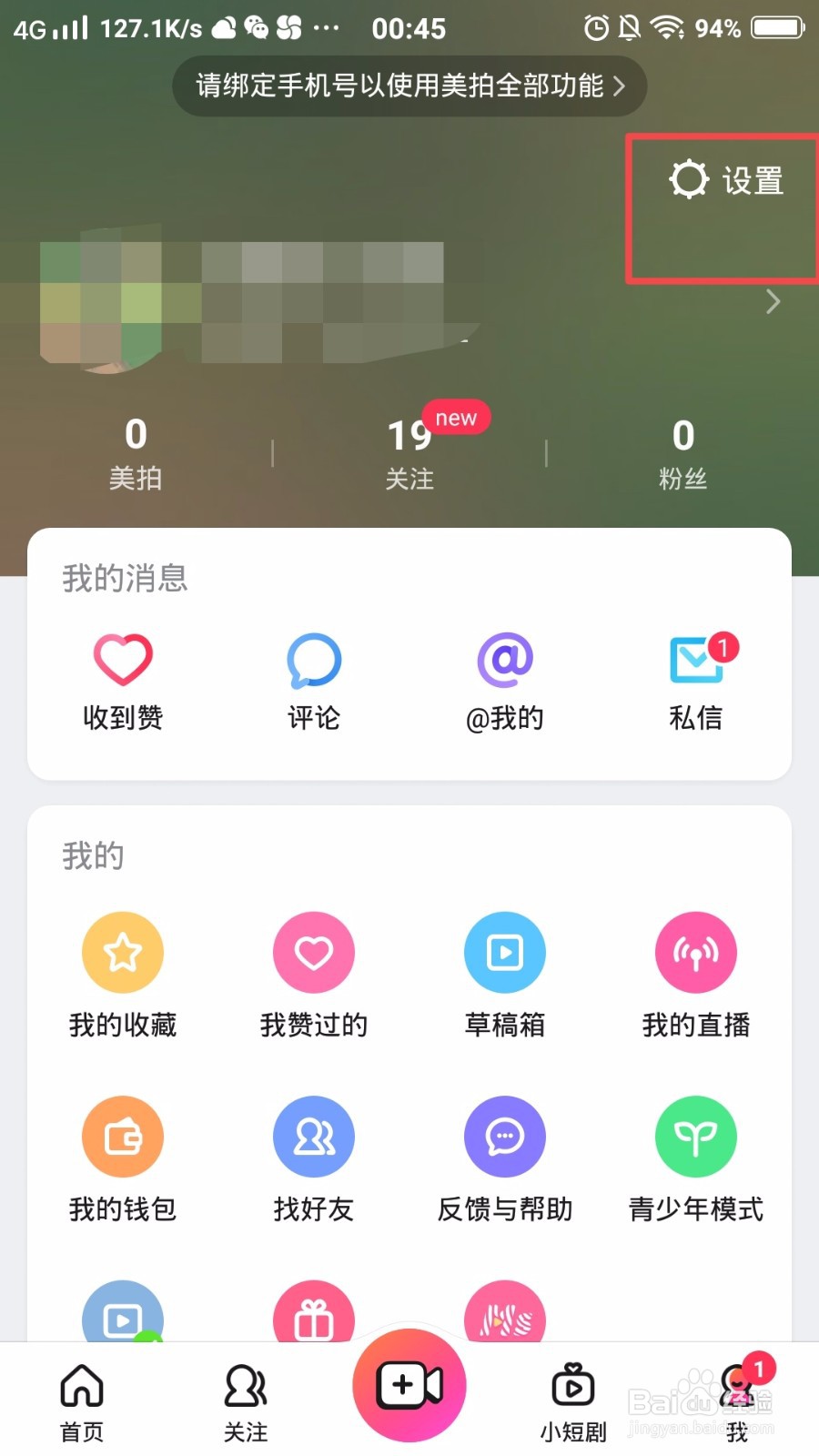Image resolution: width=819 pixels, height=1456 pixels.
Task: View 我赞过的 liked videos
Action: click(314, 974)
